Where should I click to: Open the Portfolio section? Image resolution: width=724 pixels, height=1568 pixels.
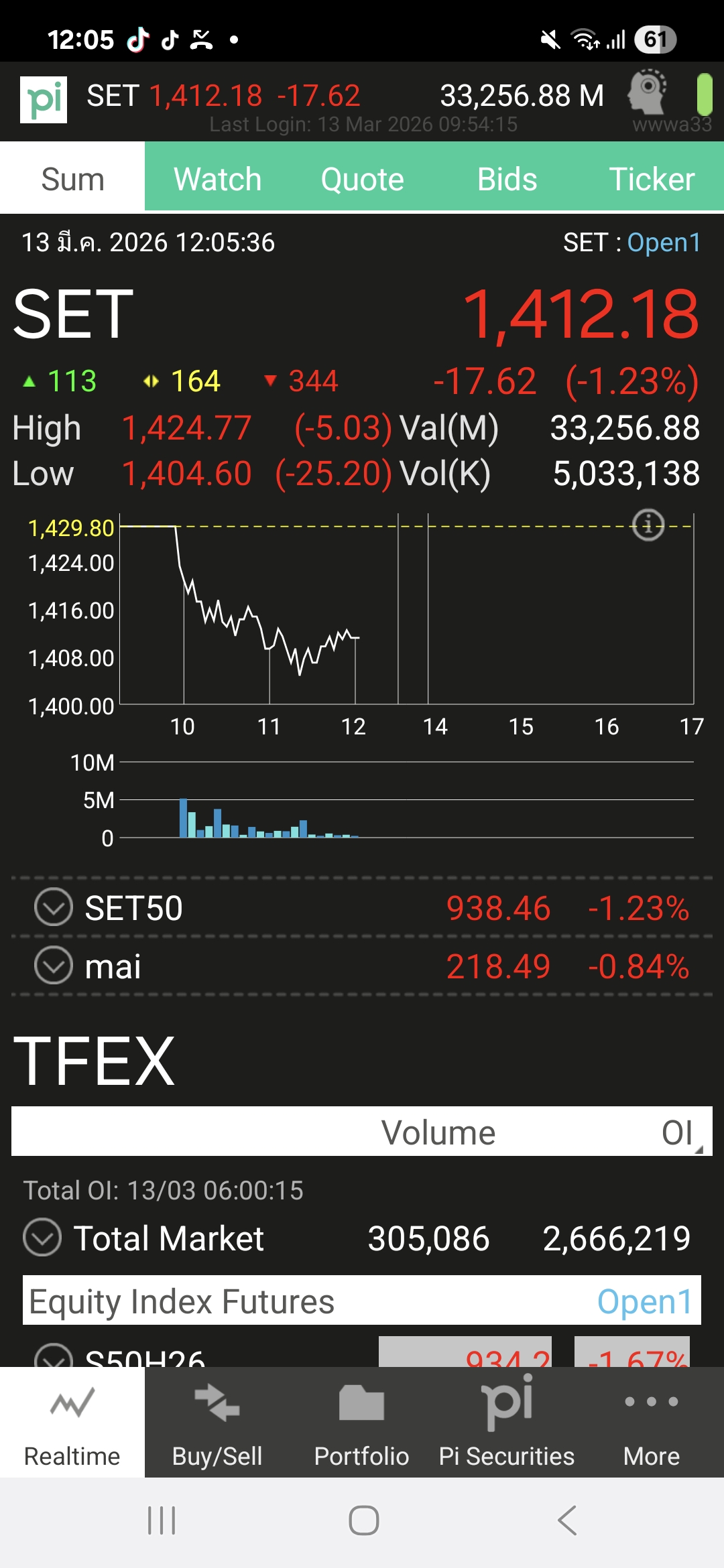[362, 1423]
